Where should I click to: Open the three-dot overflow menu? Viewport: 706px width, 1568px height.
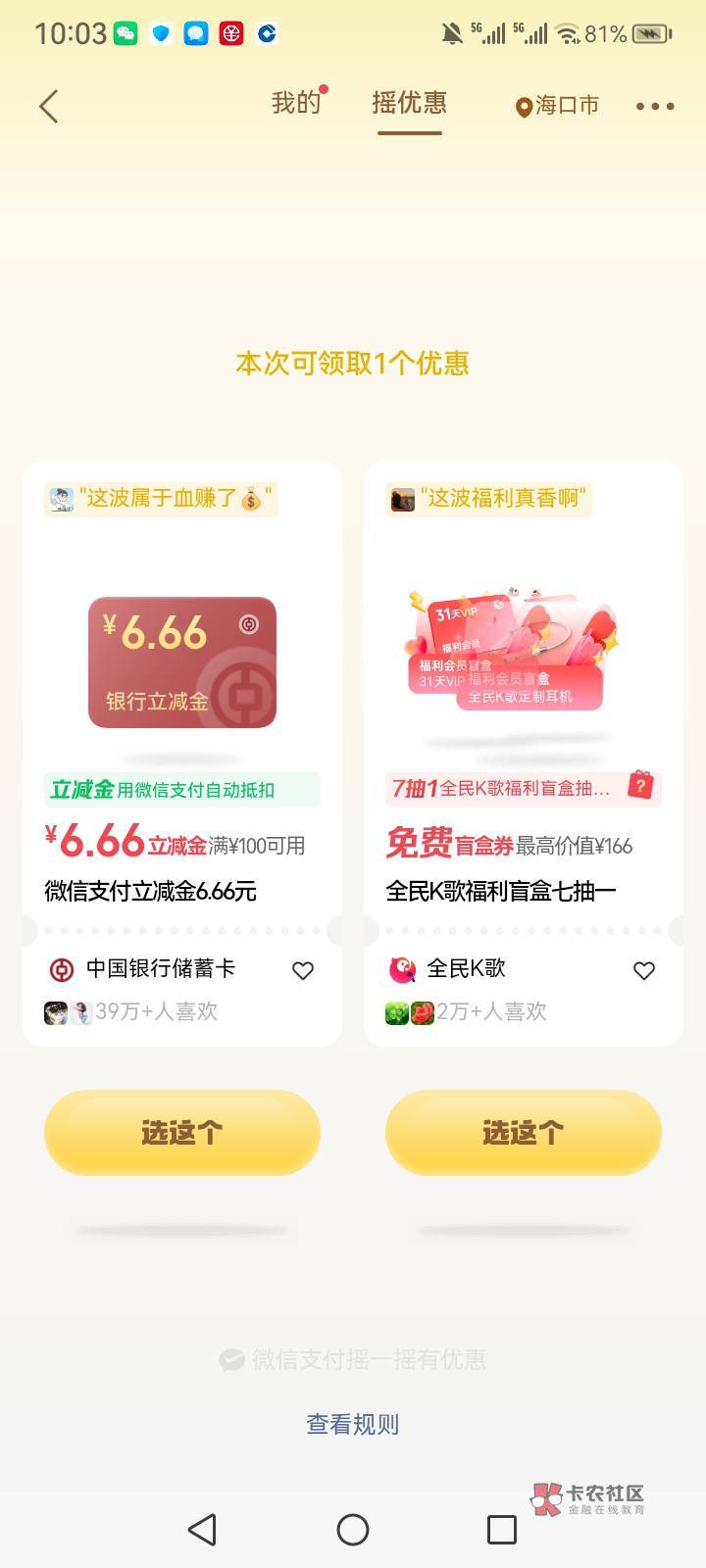(655, 106)
